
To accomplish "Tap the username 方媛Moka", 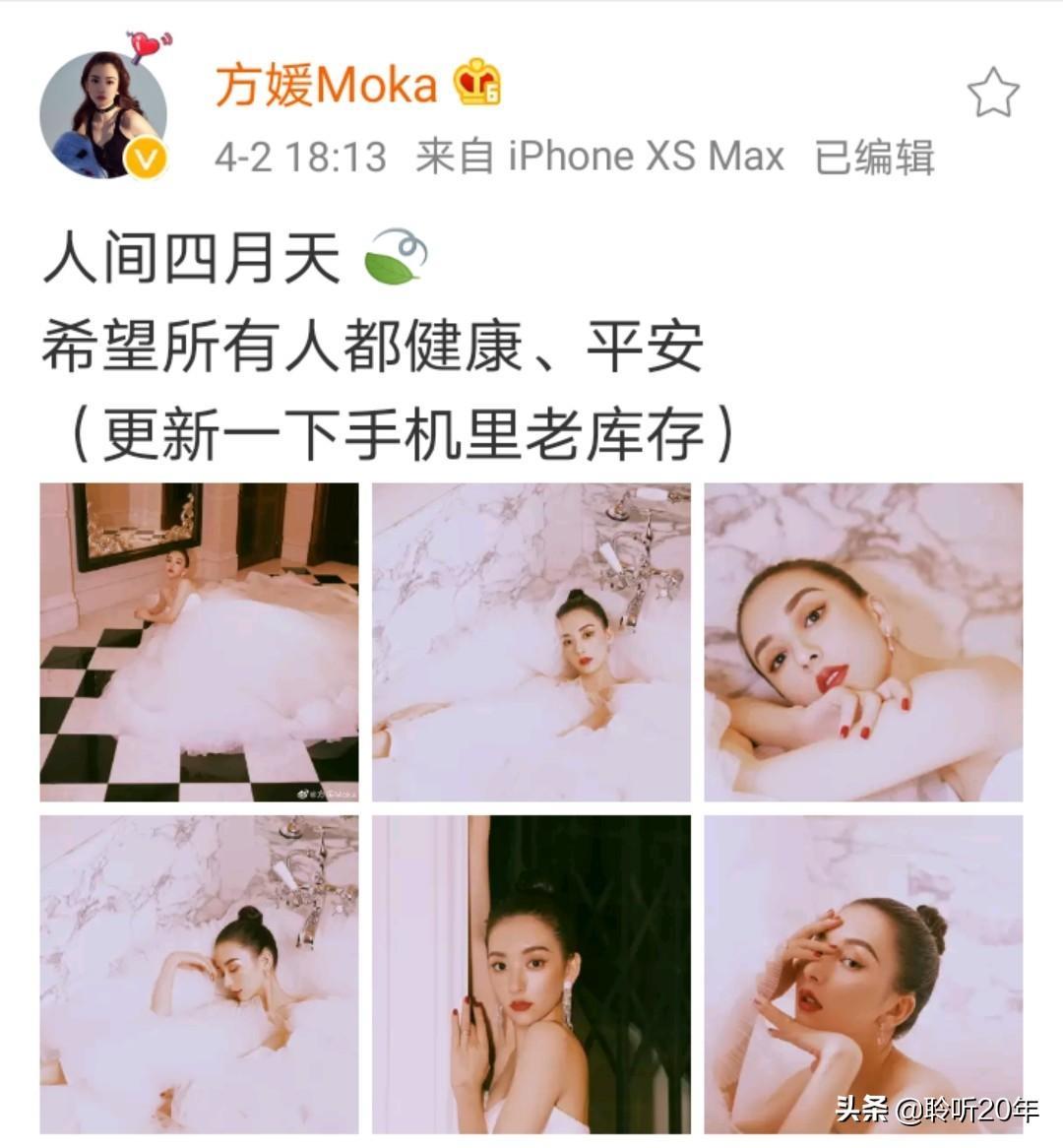I will (x=326, y=86).
